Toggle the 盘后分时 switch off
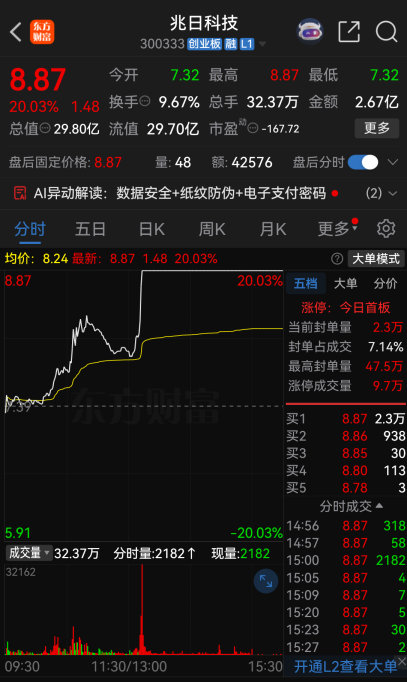 click(x=363, y=162)
